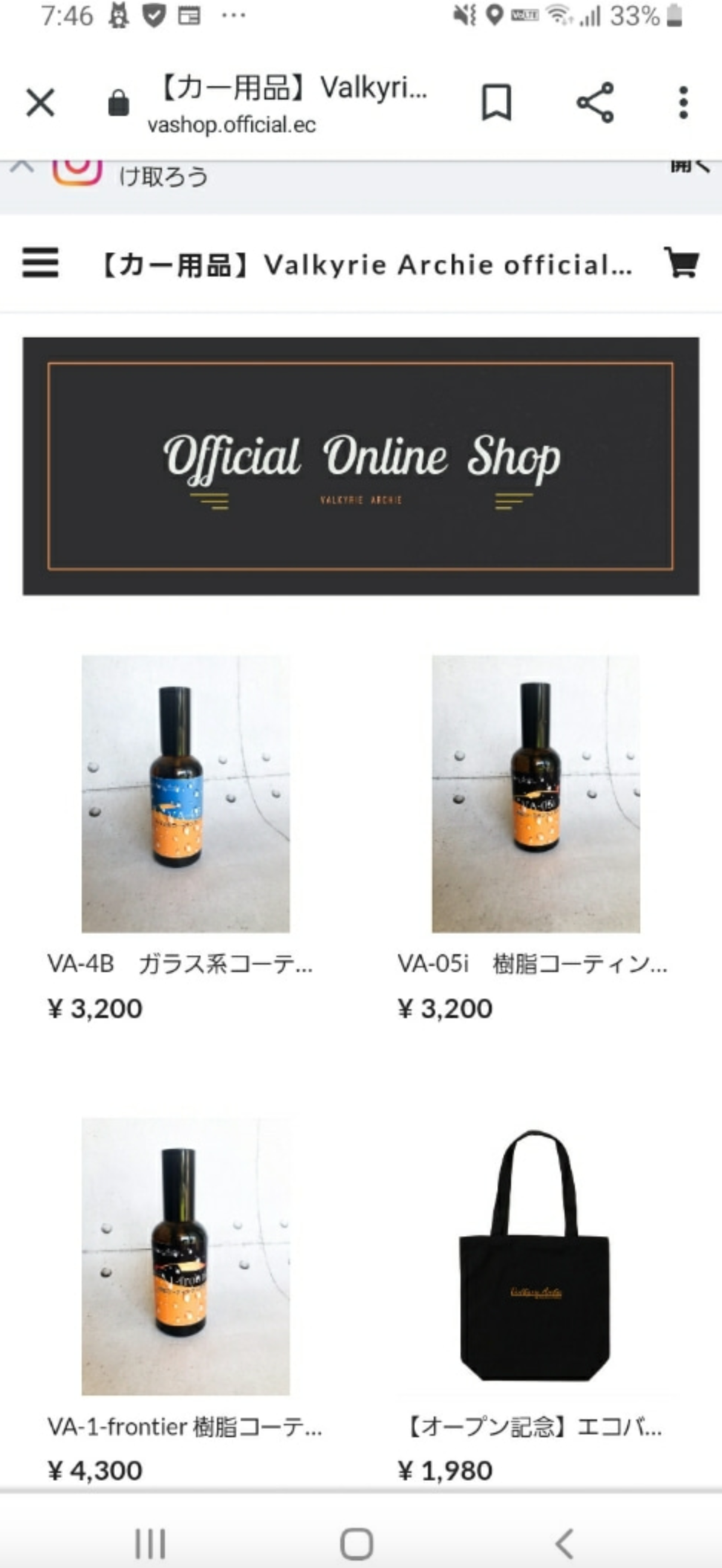View the VA-05i resin coating product
This screenshot has height=1568, width=722.
(x=536, y=794)
